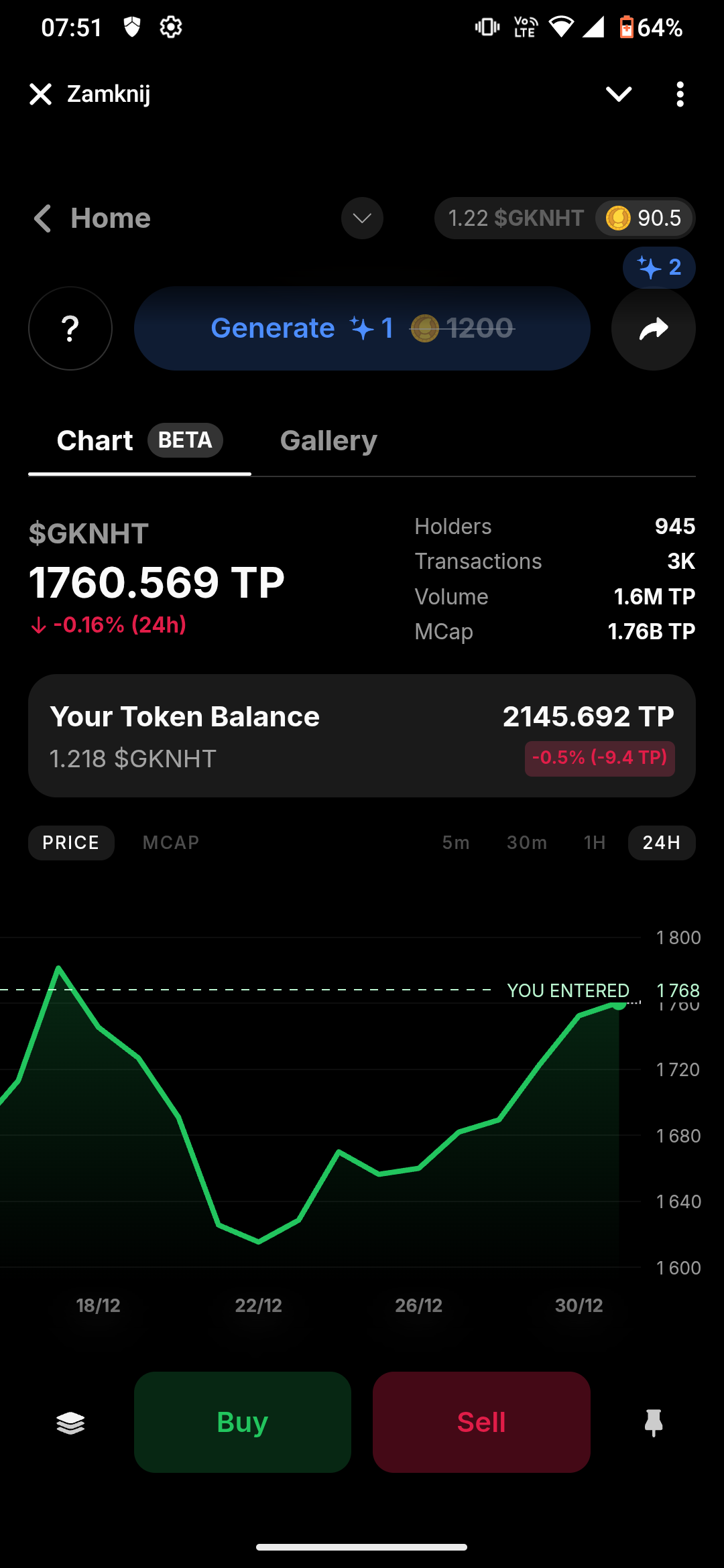Viewport: 724px width, 1568px height.
Task: Expand the dropdown next to Home
Action: 362,218
